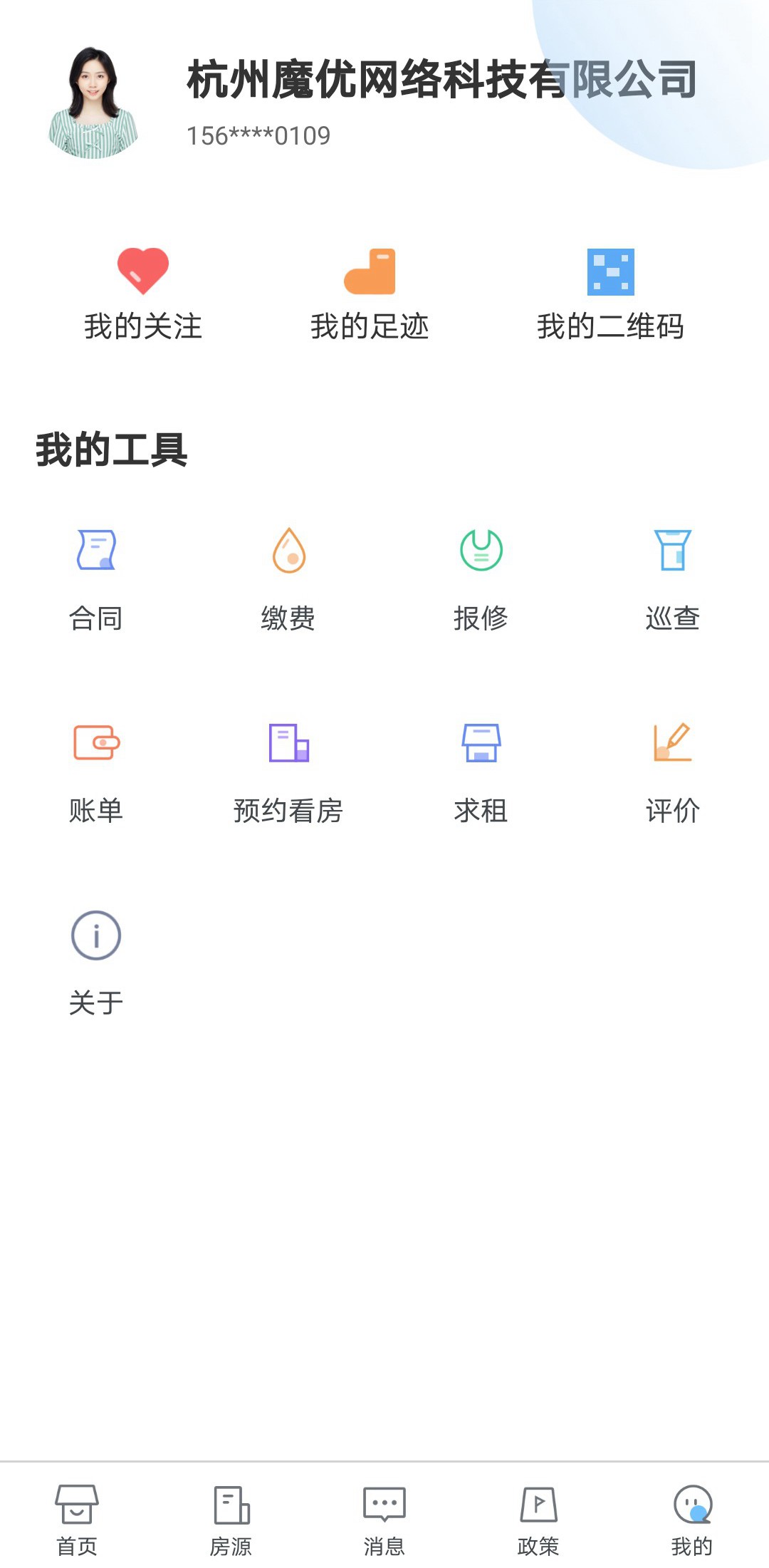Open 报修 repair request
Screen dimensions: 769x1568
(481, 578)
